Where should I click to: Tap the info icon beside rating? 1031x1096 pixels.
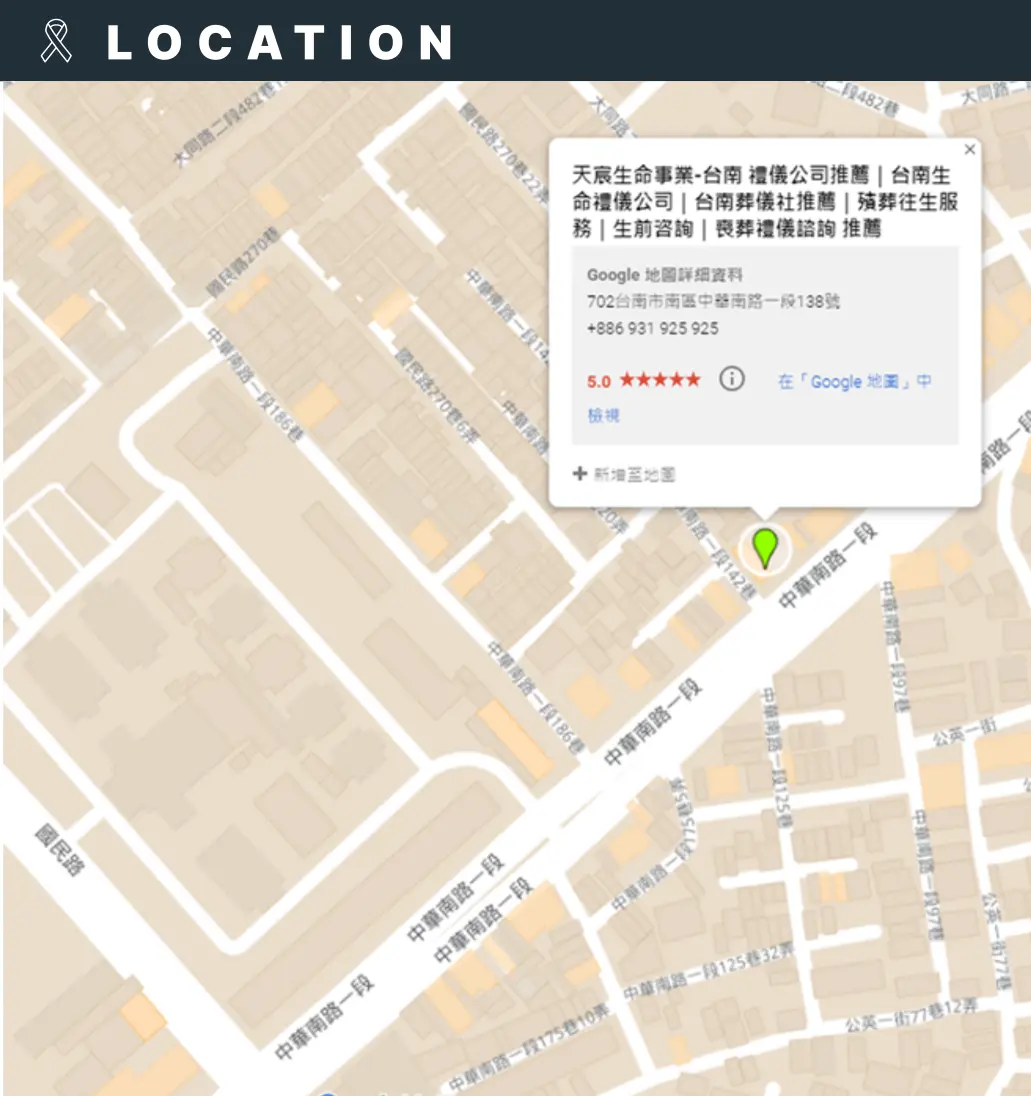[x=732, y=380]
